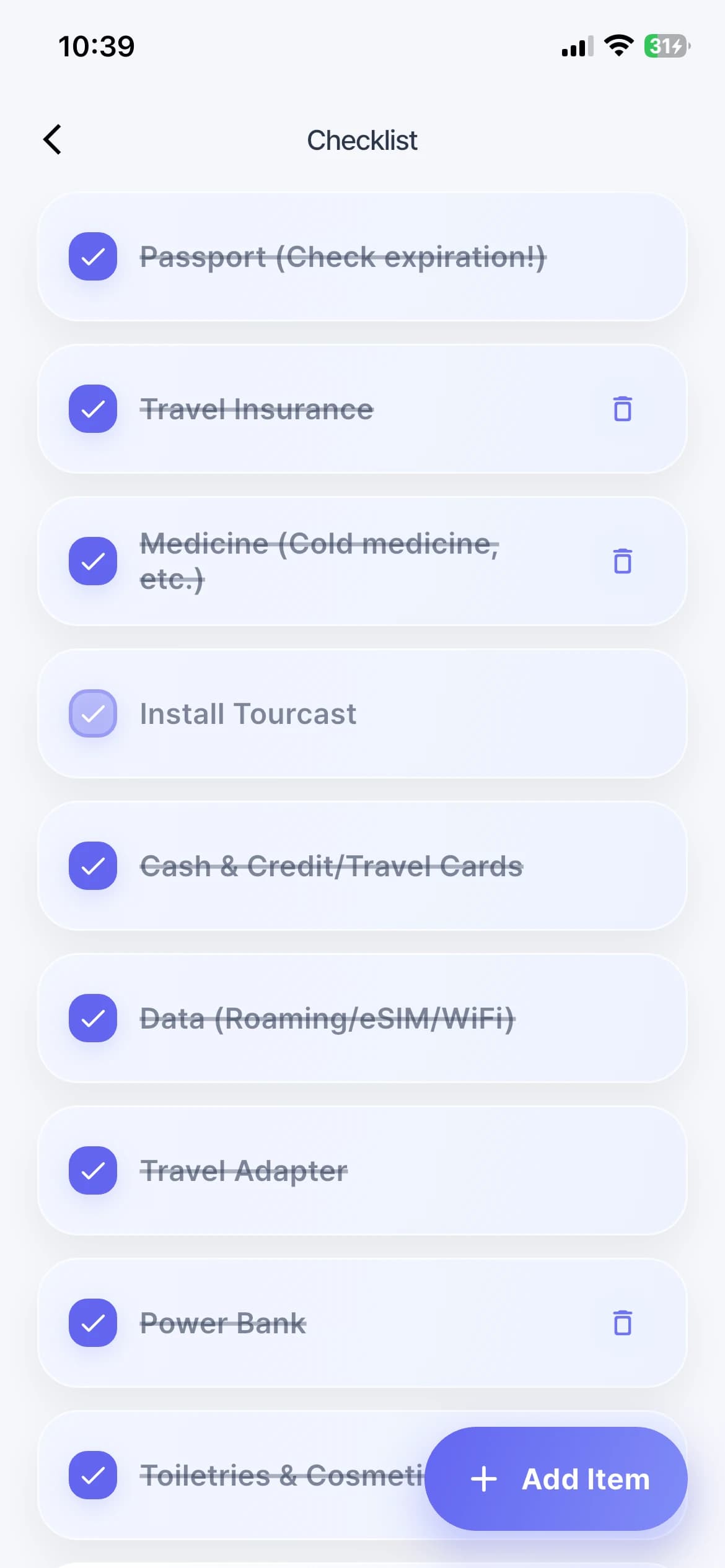Viewport: 725px width, 1568px height.
Task: Toggle the Travel Insurance completion state
Action: tap(92, 409)
